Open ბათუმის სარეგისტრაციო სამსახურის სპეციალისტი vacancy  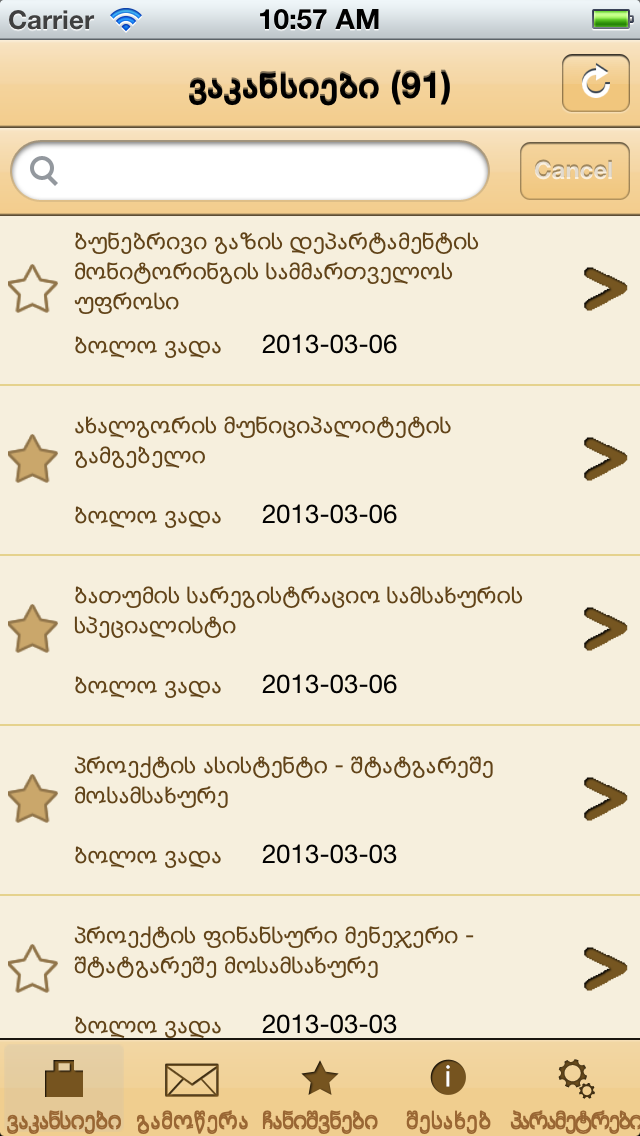click(320, 640)
